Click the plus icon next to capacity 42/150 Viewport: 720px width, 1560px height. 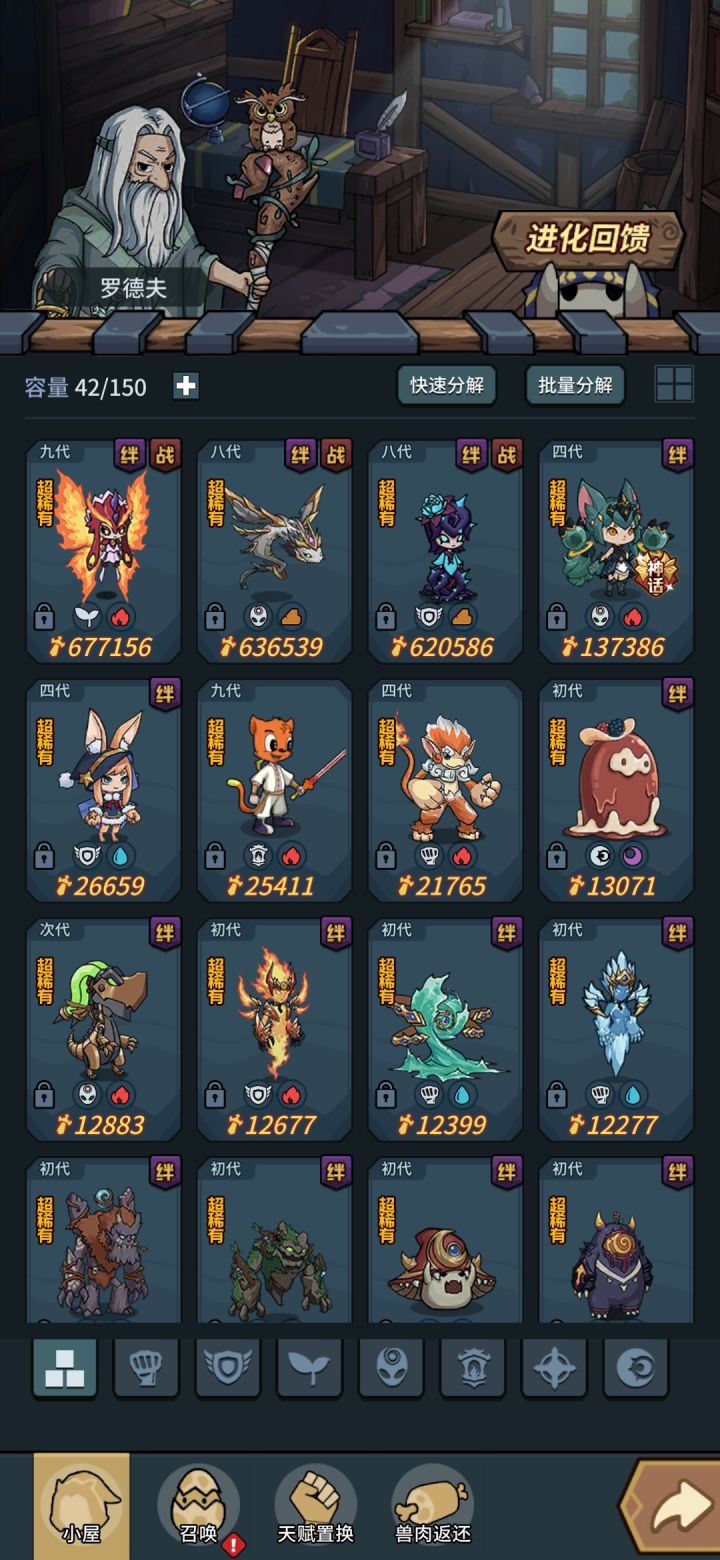(185, 384)
